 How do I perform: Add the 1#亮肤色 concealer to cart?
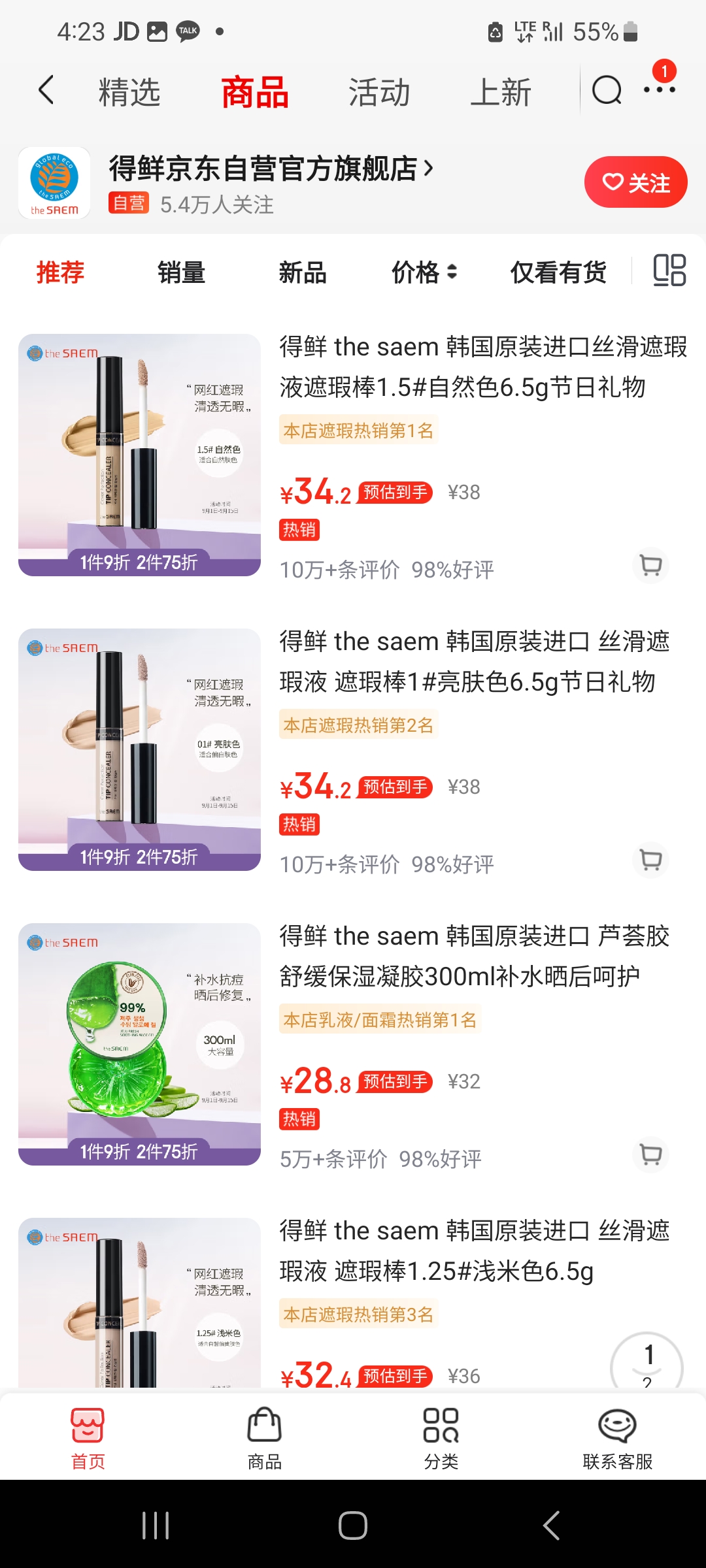coord(650,860)
